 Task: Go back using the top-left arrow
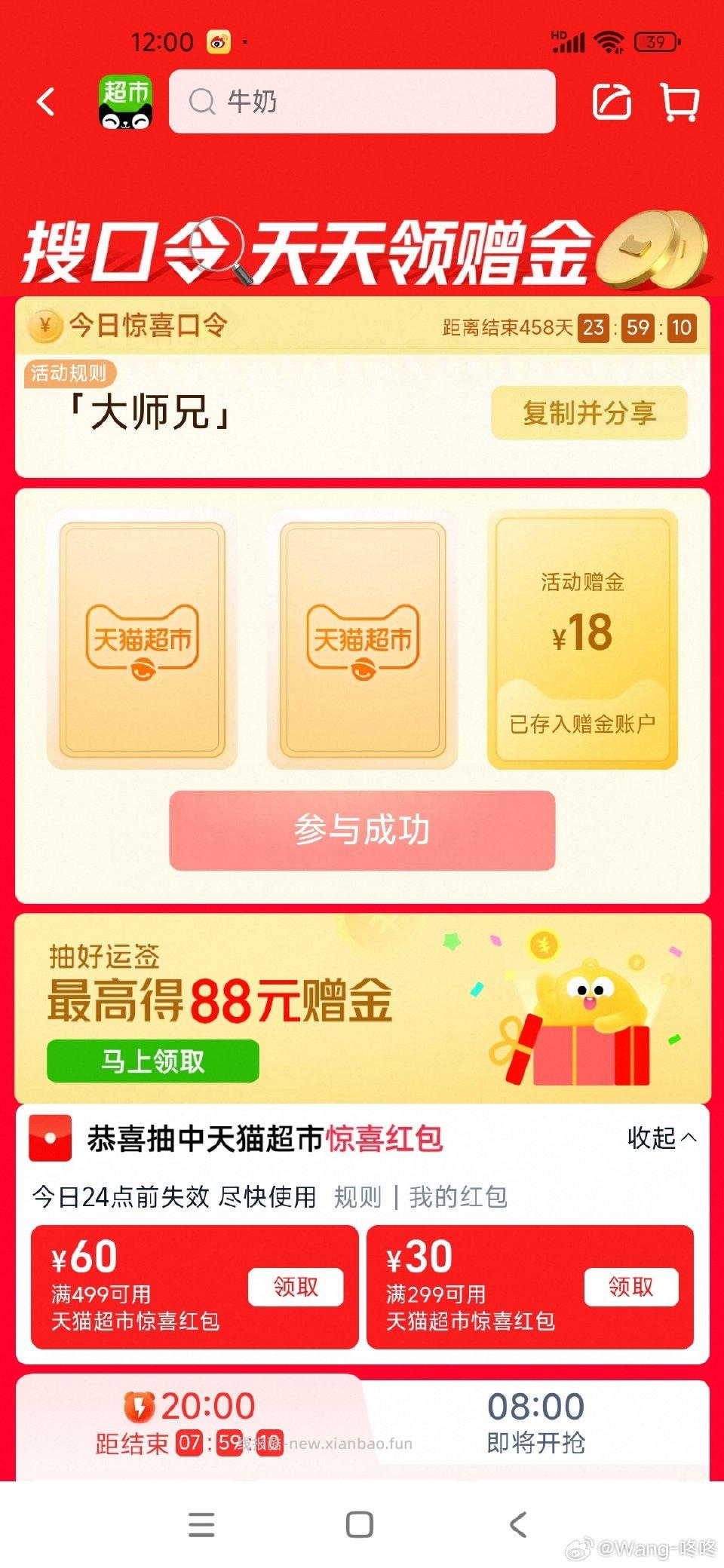(x=47, y=102)
